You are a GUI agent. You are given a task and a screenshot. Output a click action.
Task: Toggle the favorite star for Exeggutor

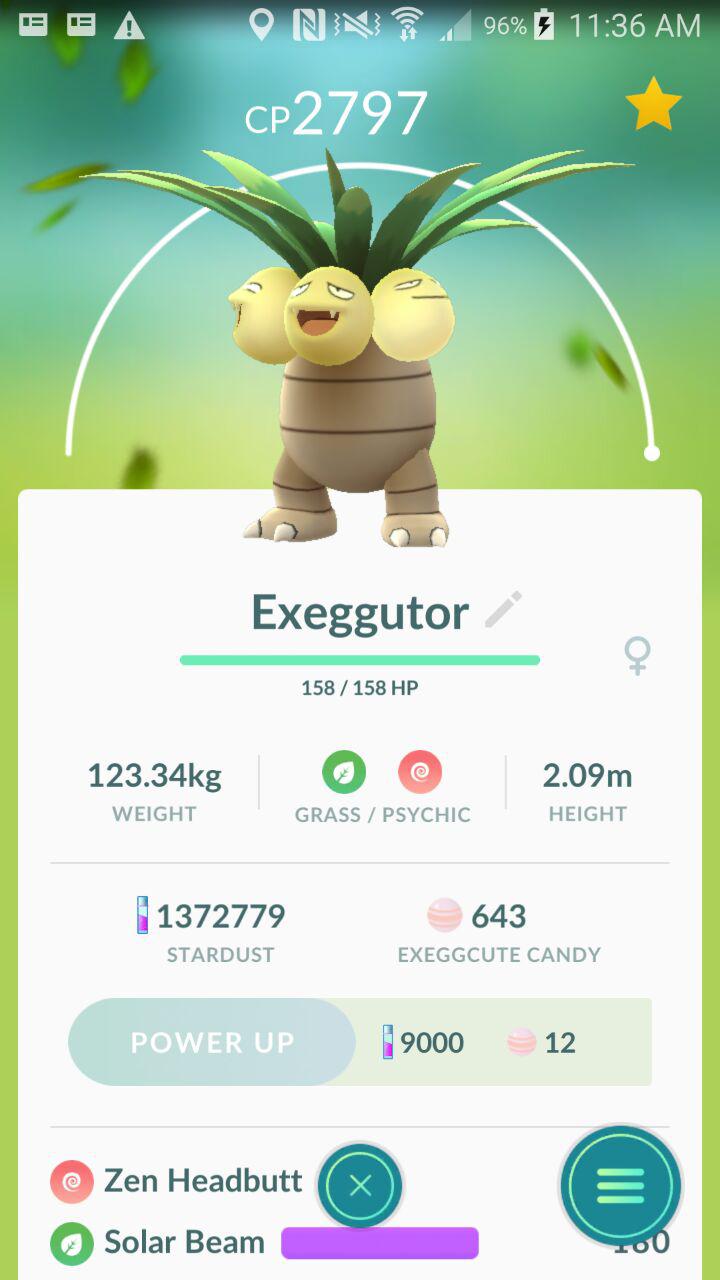pos(653,105)
